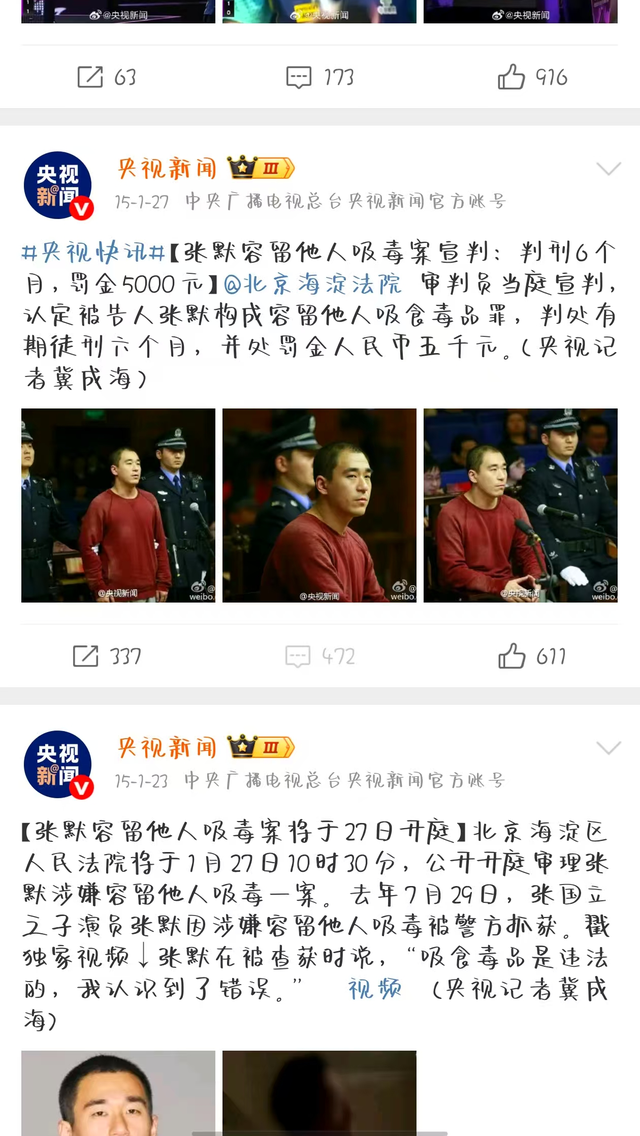Like the top post with 916 likes

(532, 77)
